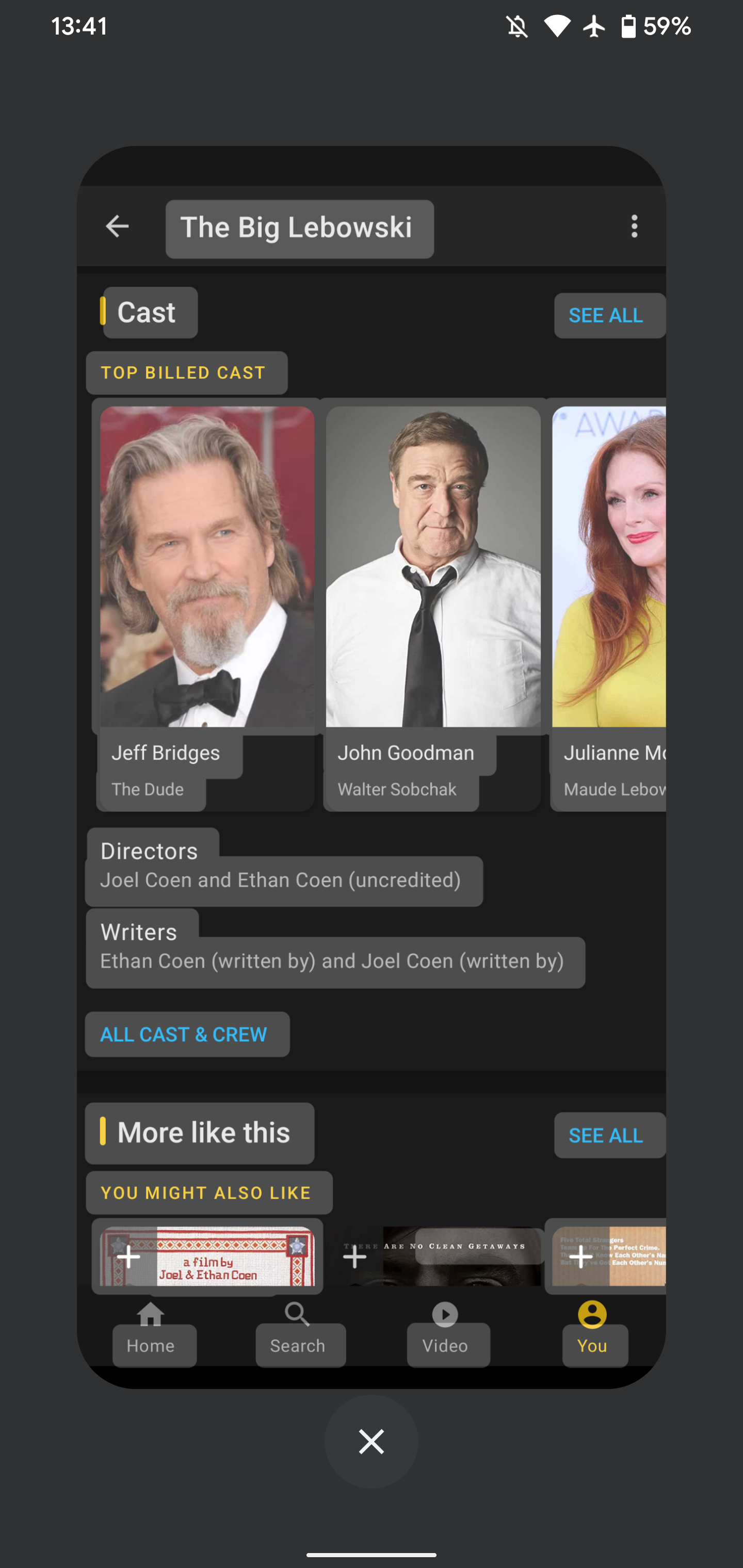Screen dimensions: 743x1568
Task: Open John Goodman cast card
Action: tap(432, 605)
